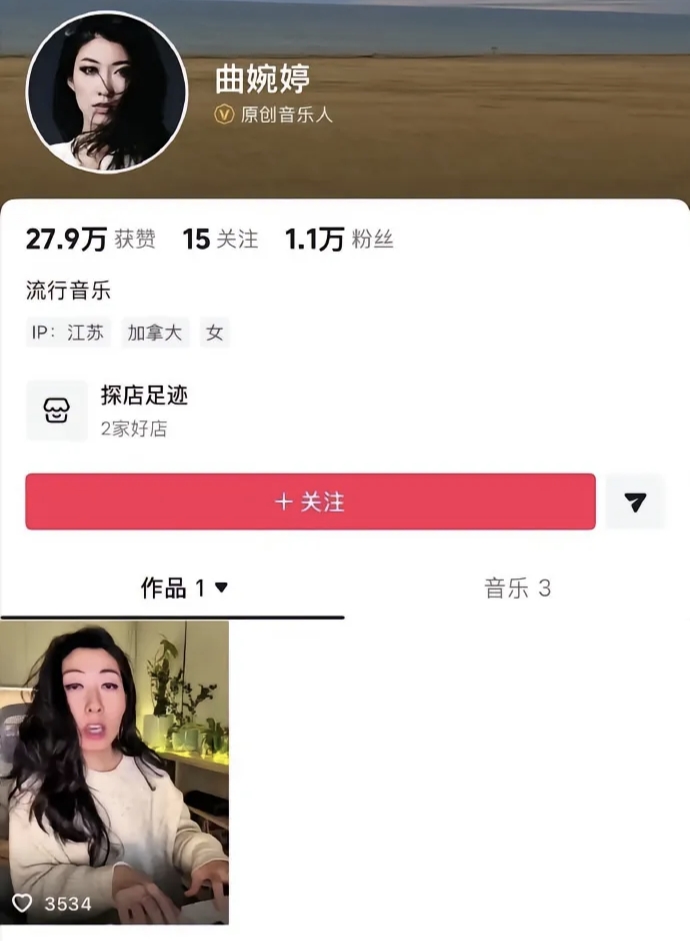
Task: Tap the share arrow icon beside 关注
Action: 635,502
